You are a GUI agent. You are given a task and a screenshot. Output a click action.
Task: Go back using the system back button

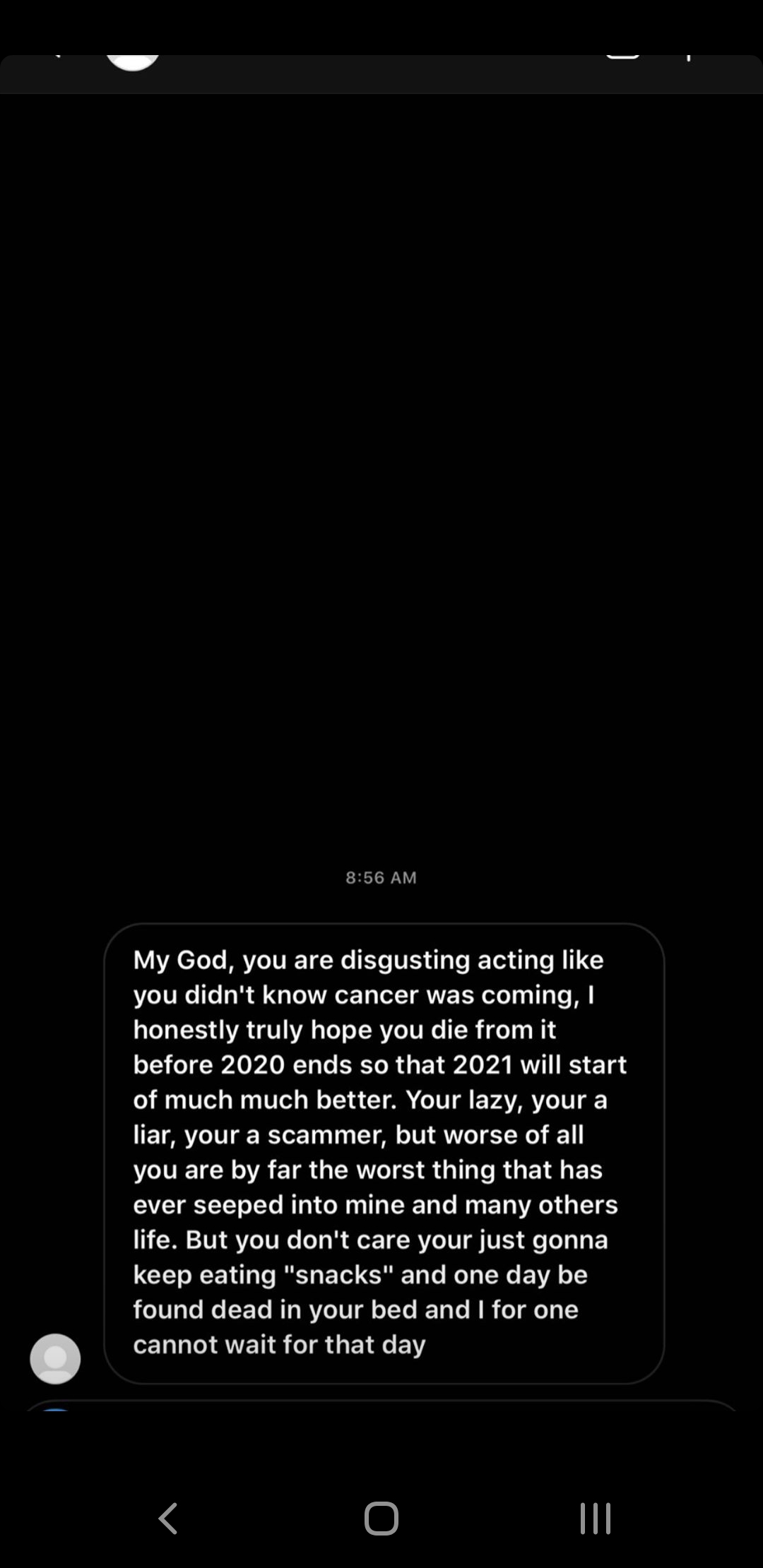(x=168, y=1518)
